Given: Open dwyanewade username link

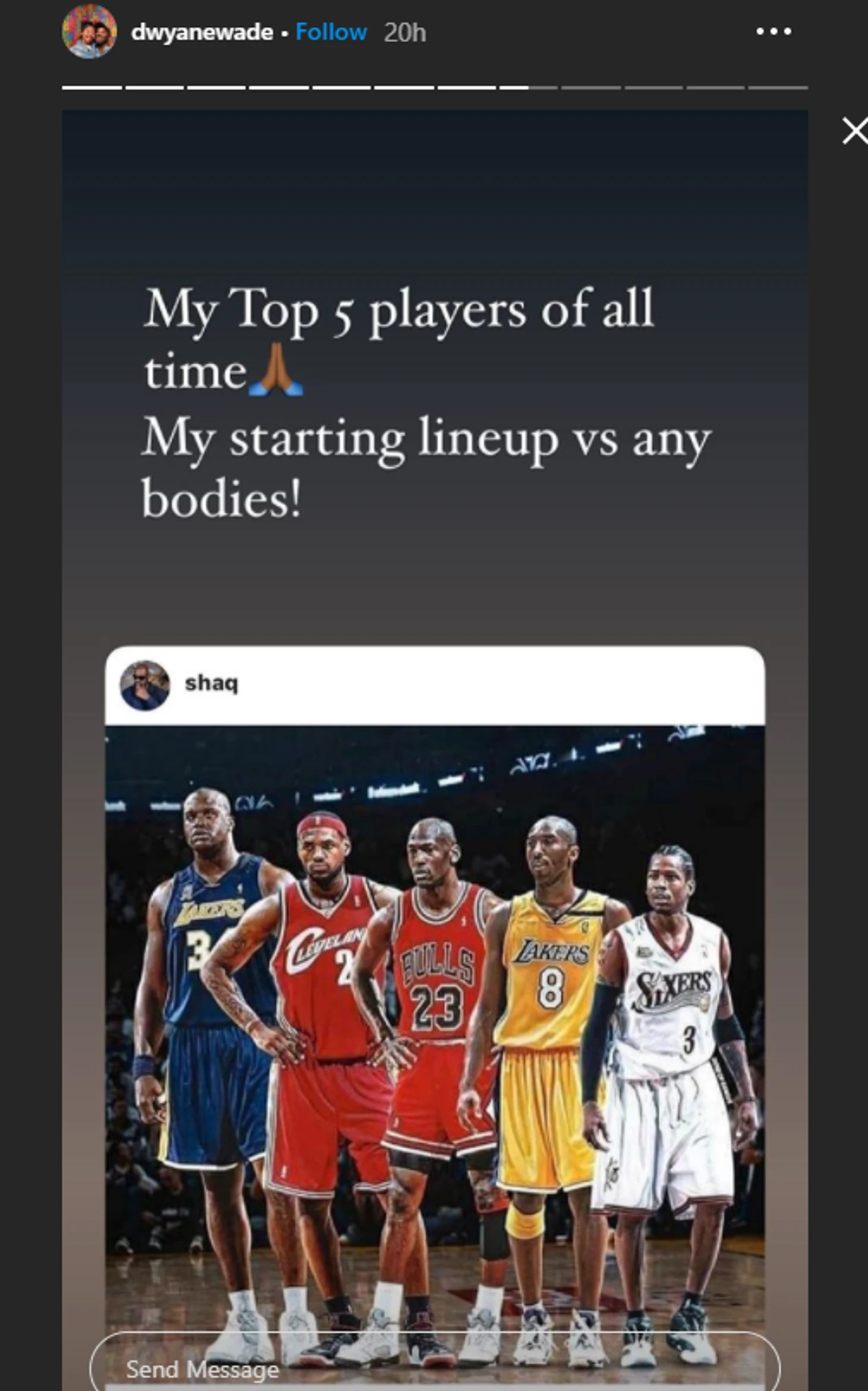Looking at the screenshot, I should (202, 32).
